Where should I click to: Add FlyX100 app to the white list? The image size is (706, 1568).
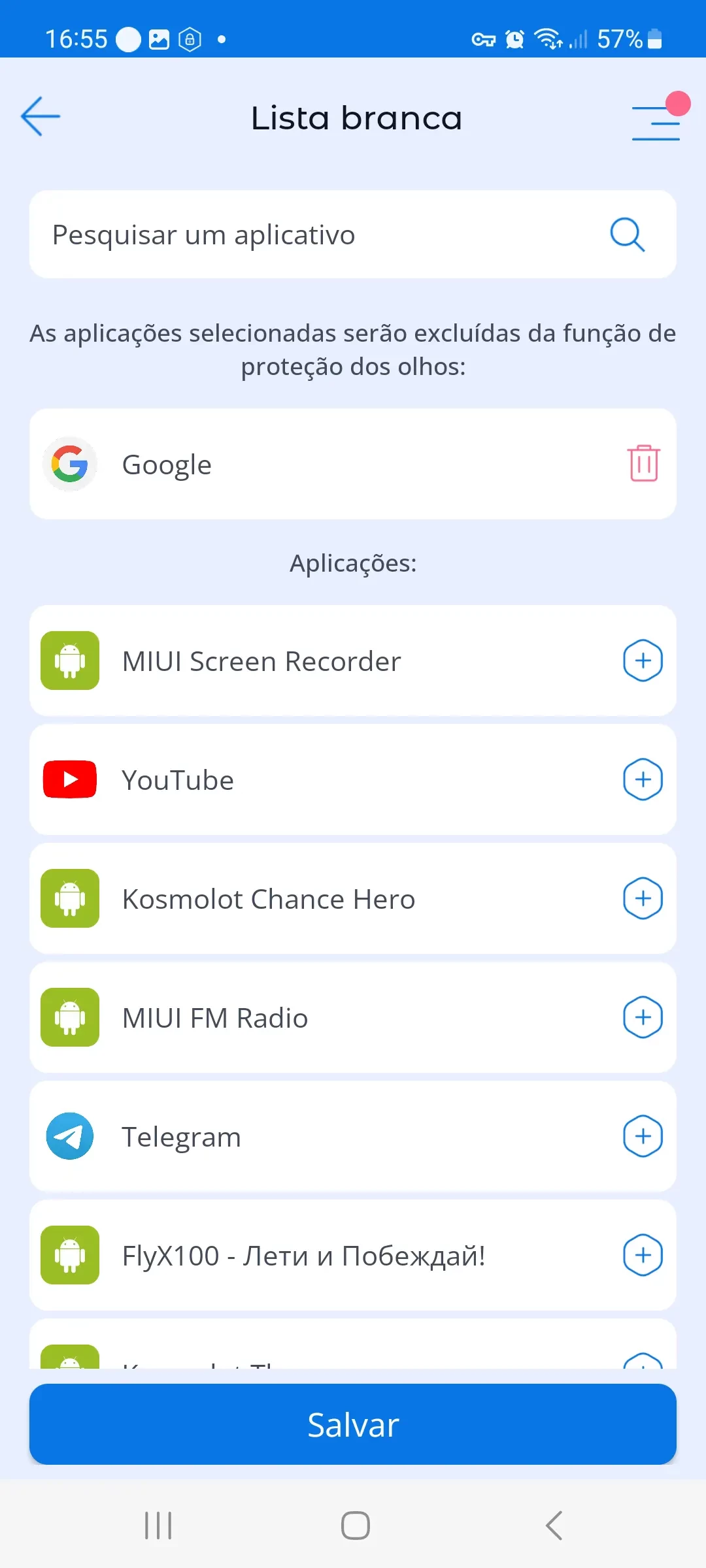point(643,1255)
